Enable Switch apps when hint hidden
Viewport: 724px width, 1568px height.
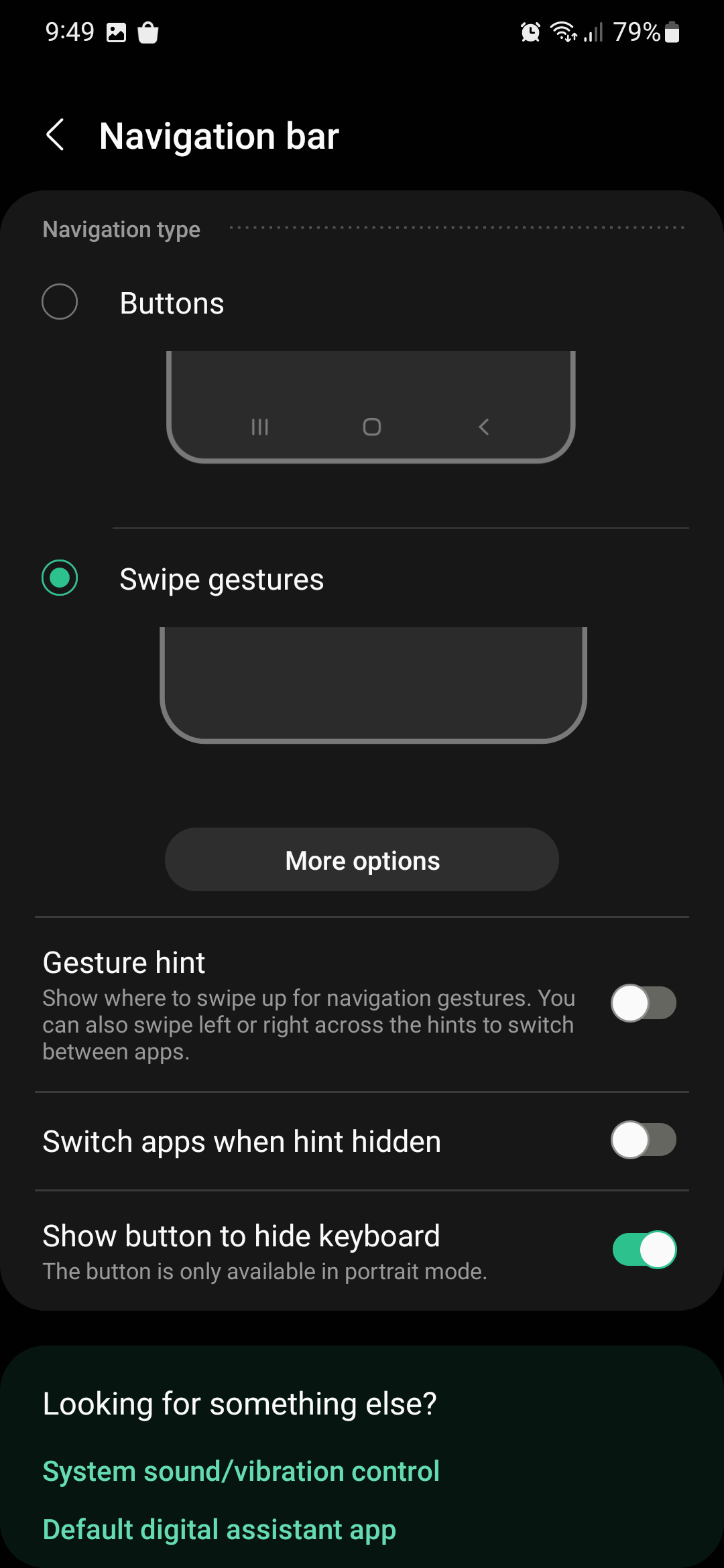(643, 1140)
